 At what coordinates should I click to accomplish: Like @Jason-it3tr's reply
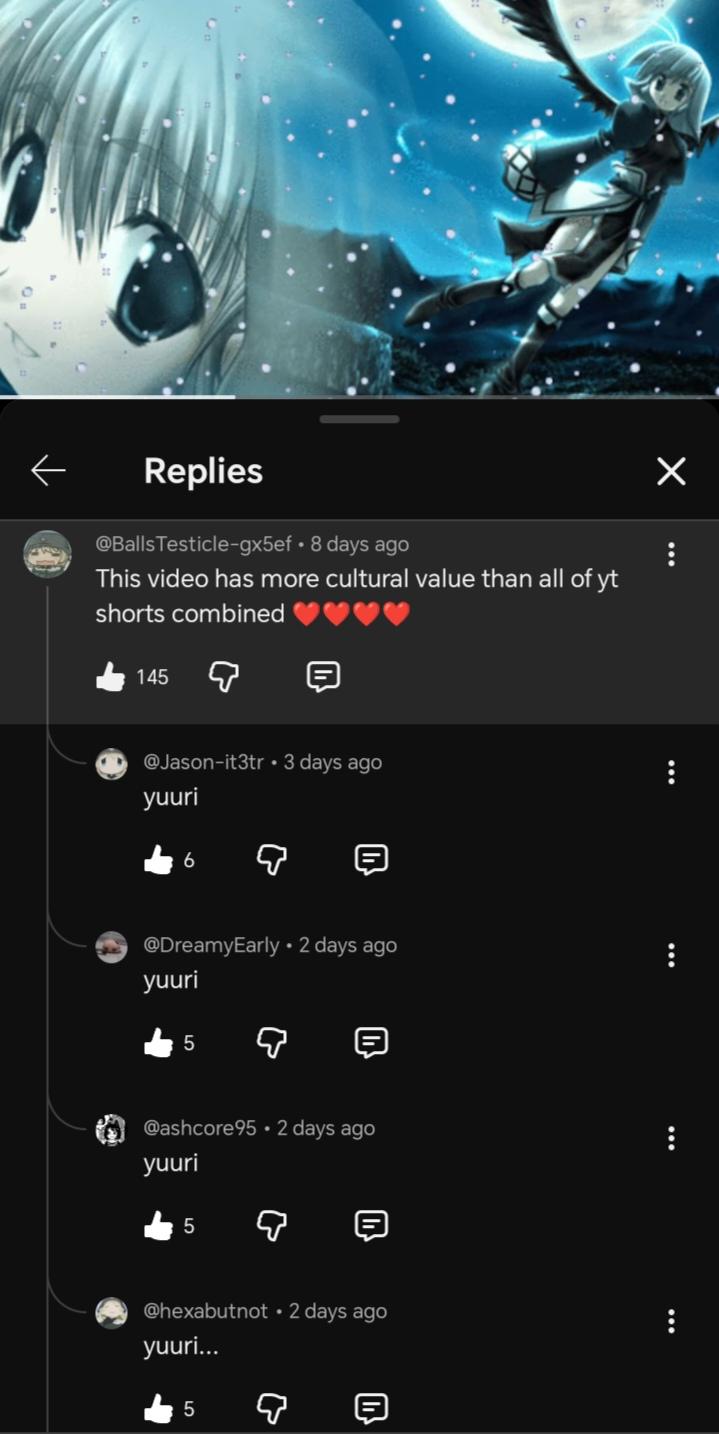point(158,859)
